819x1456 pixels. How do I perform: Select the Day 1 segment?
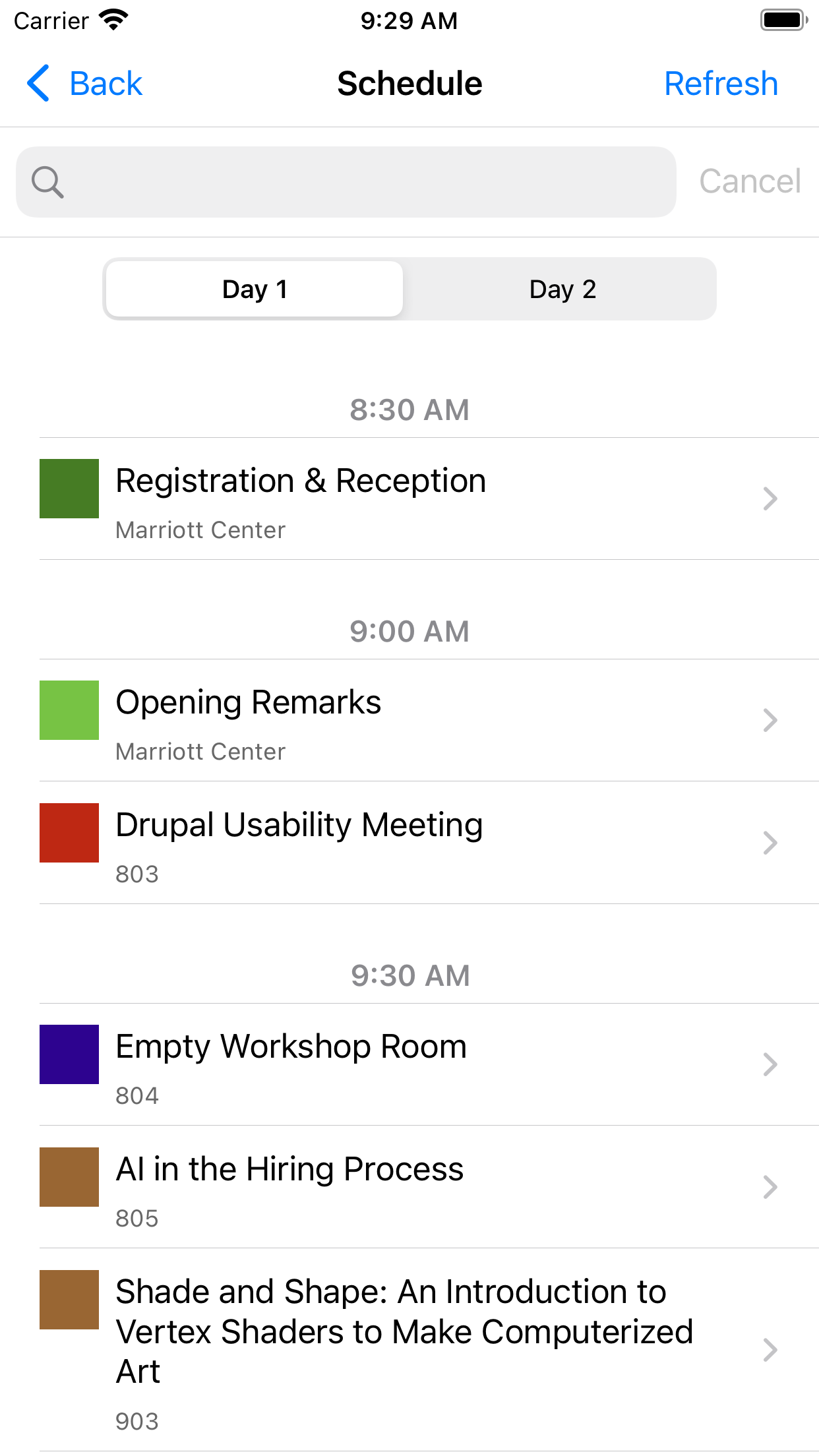click(255, 289)
